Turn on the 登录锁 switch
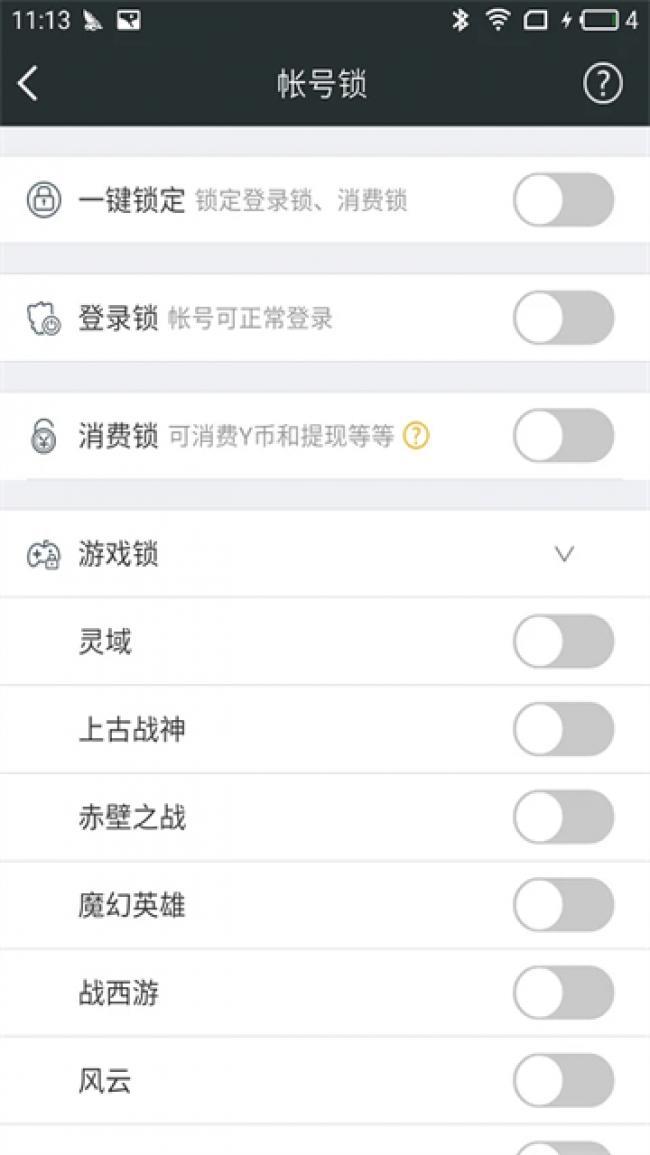 563,318
